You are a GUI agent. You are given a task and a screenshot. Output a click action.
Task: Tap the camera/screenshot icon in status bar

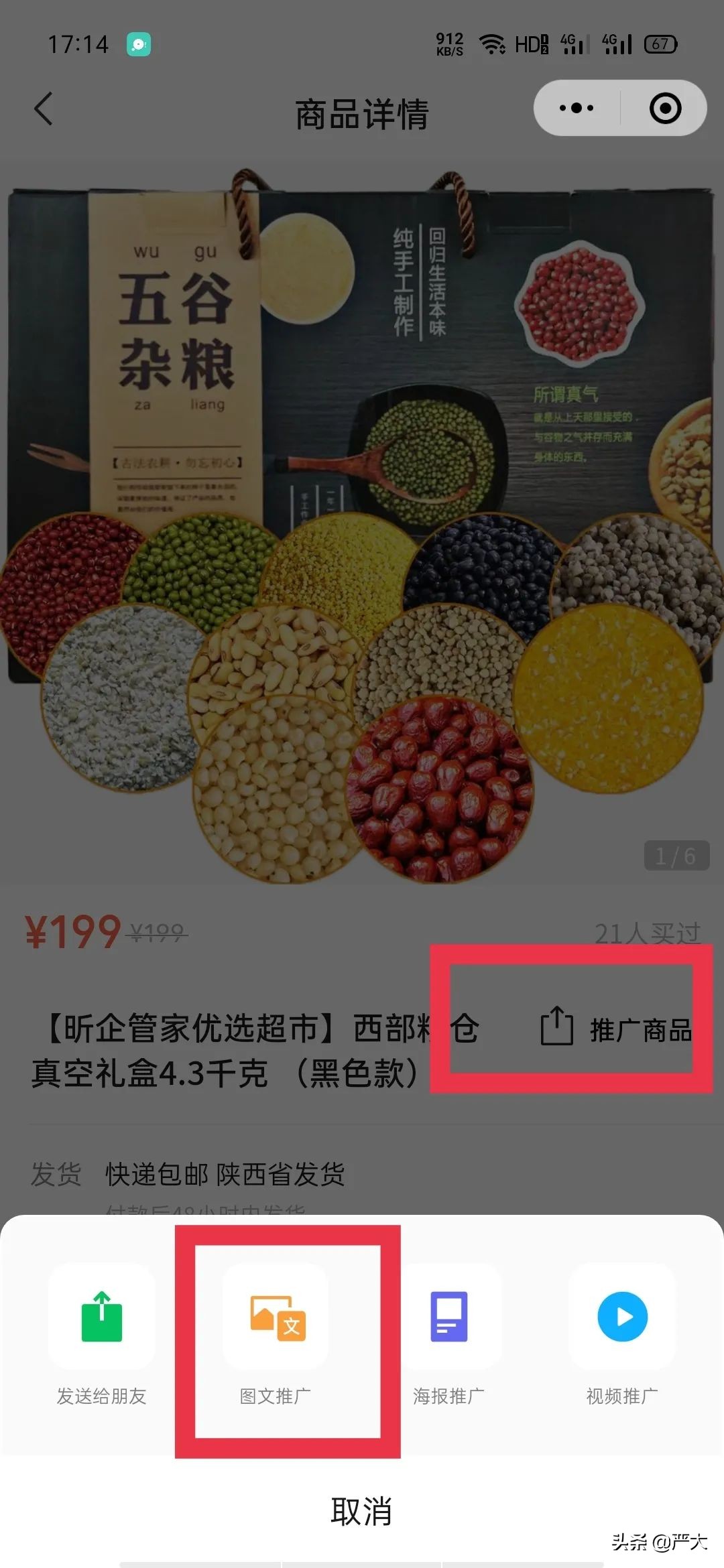click(137, 44)
